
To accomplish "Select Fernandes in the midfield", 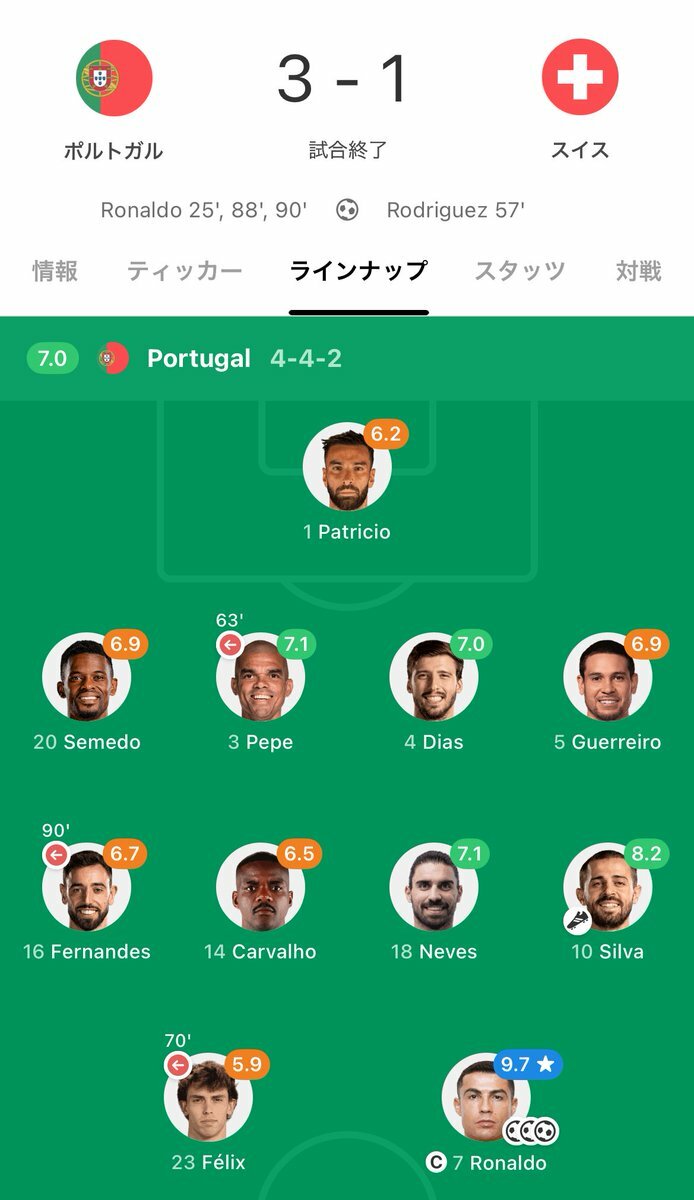I will point(86,887).
